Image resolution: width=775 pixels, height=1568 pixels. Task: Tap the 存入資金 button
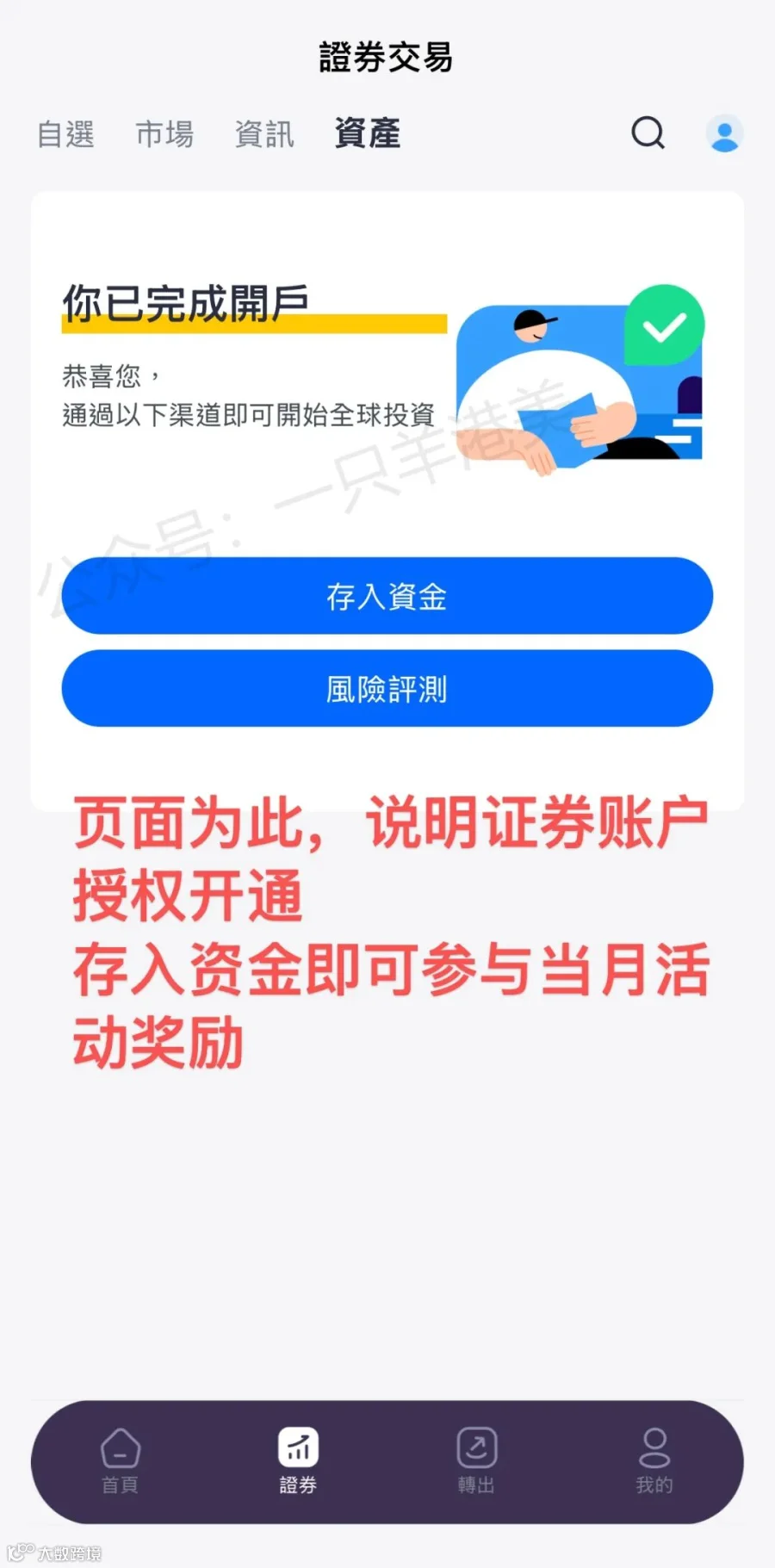pos(387,596)
